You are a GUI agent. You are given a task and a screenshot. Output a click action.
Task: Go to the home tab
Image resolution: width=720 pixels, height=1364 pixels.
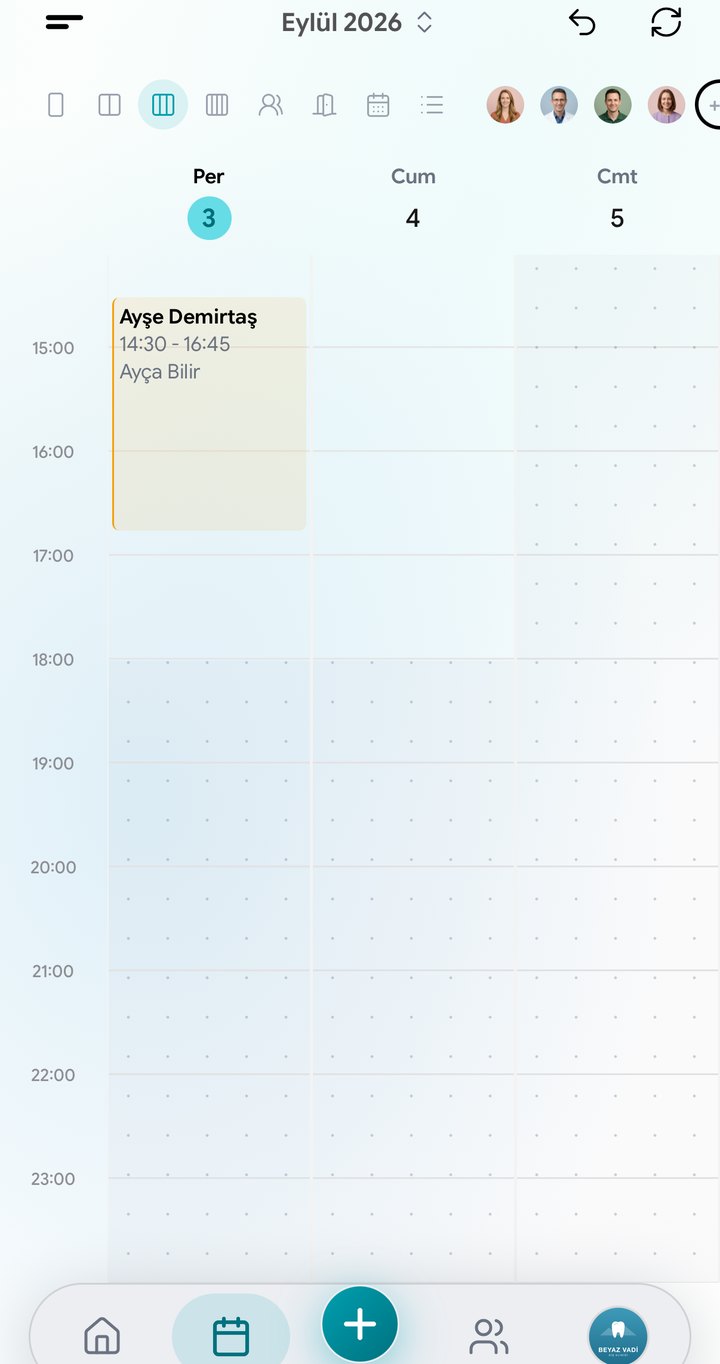[102, 1336]
